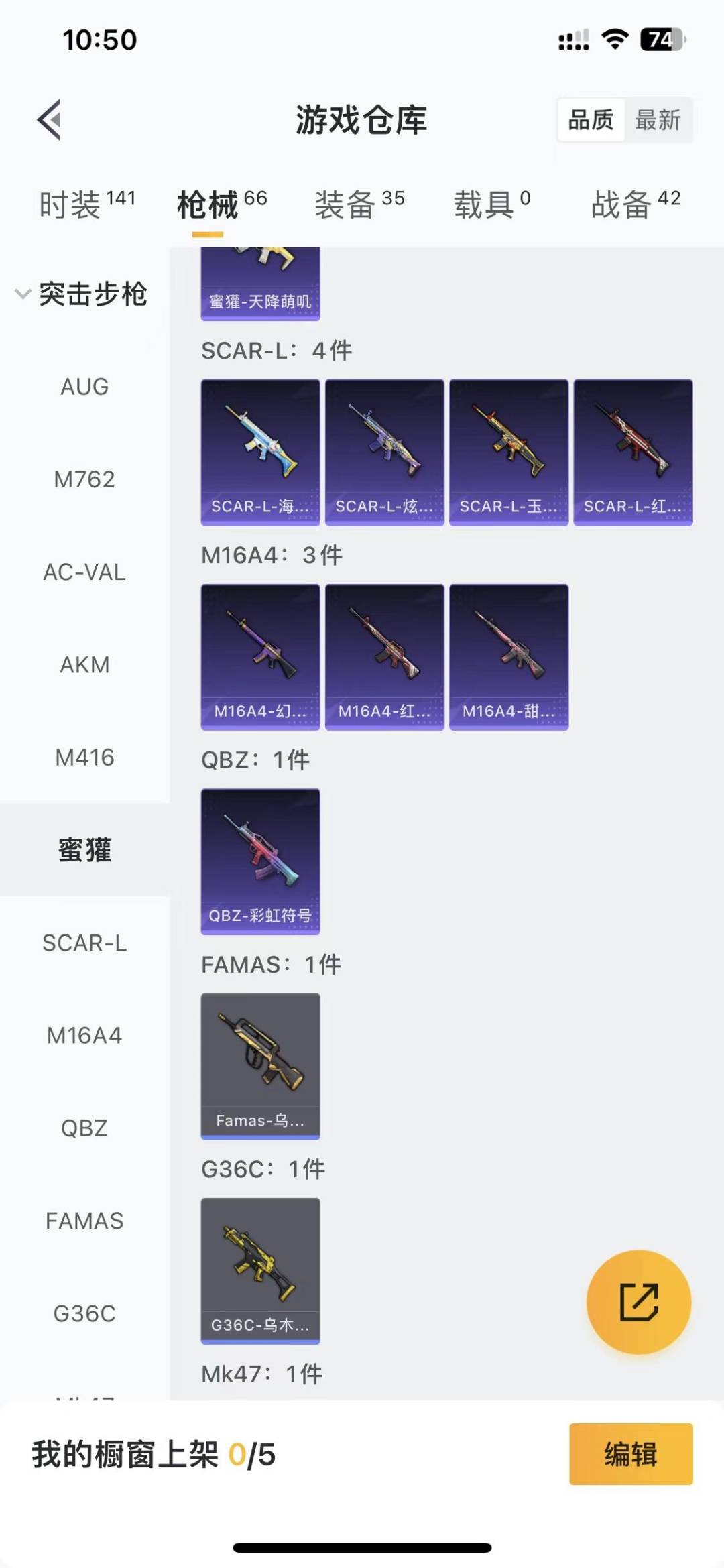Open the QBZ-彩虹符号 skin tile

(260, 861)
